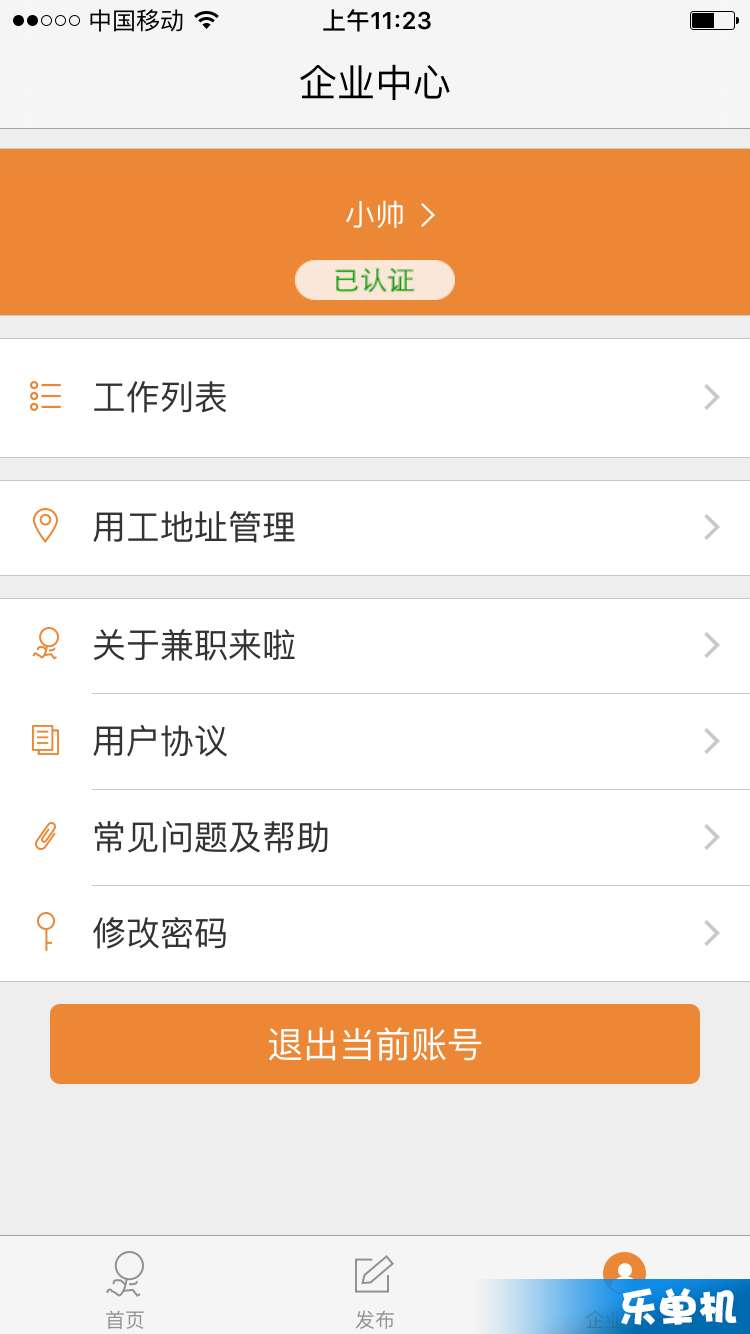Select 修改密码 to change password
This screenshot has height=1334, width=750.
pyautogui.click(x=375, y=933)
